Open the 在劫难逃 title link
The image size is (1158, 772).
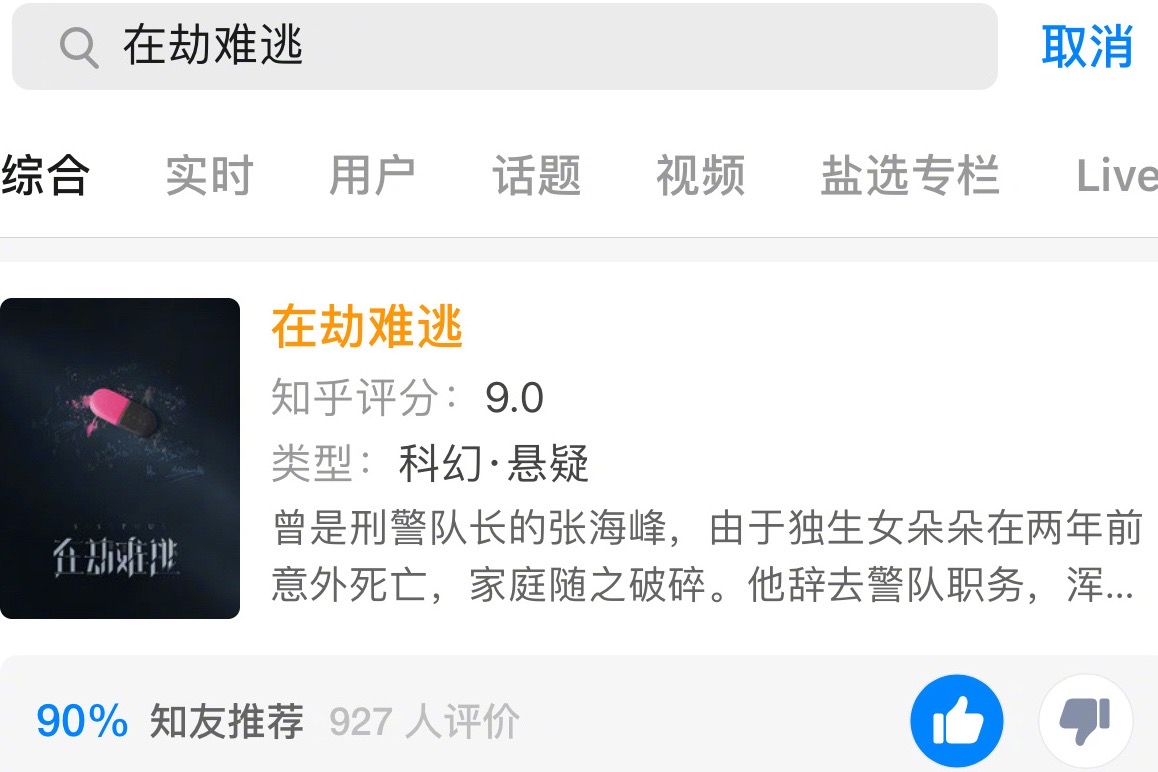coord(367,327)
